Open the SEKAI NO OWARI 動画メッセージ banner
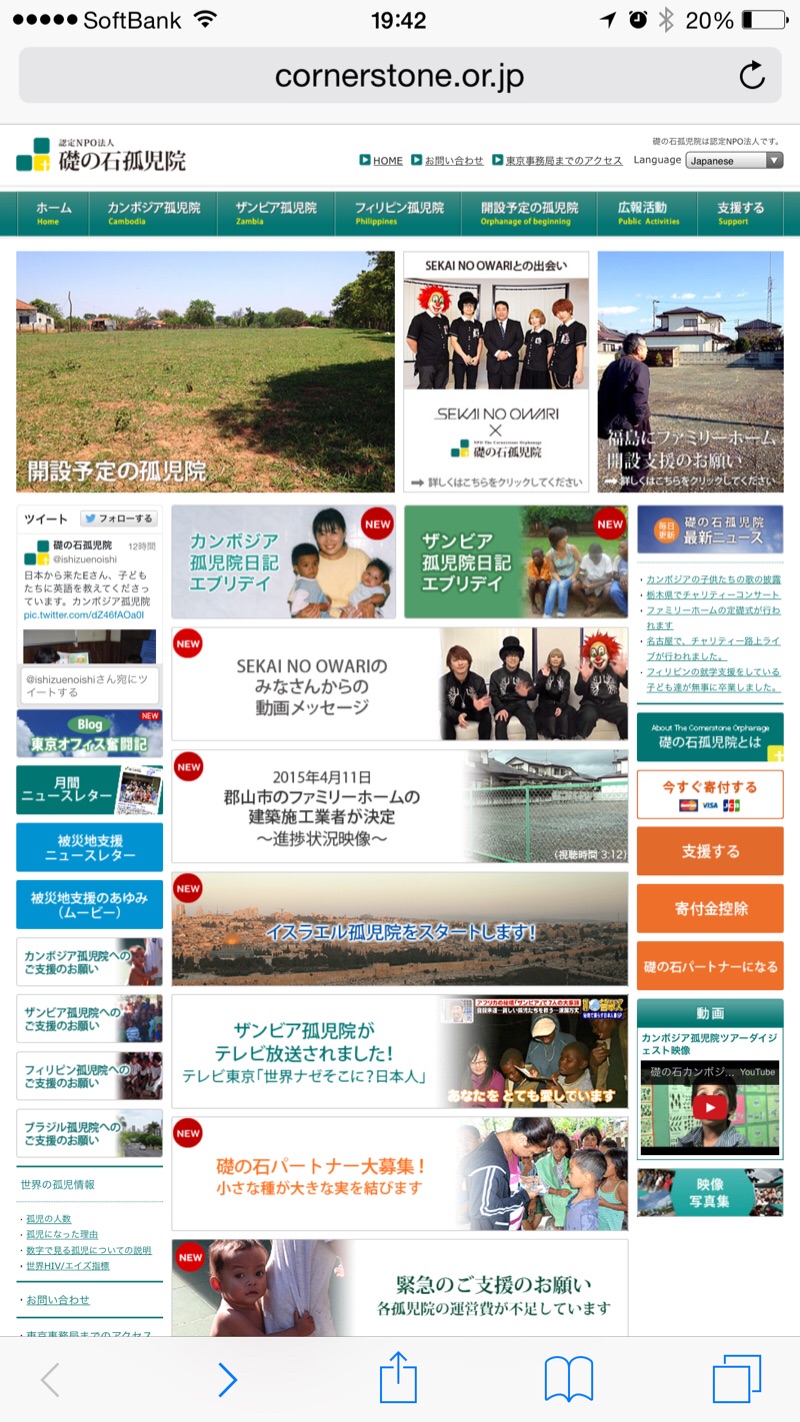Image resolution: width=800 pixels, height=1422 pixels. click(399, 685)
